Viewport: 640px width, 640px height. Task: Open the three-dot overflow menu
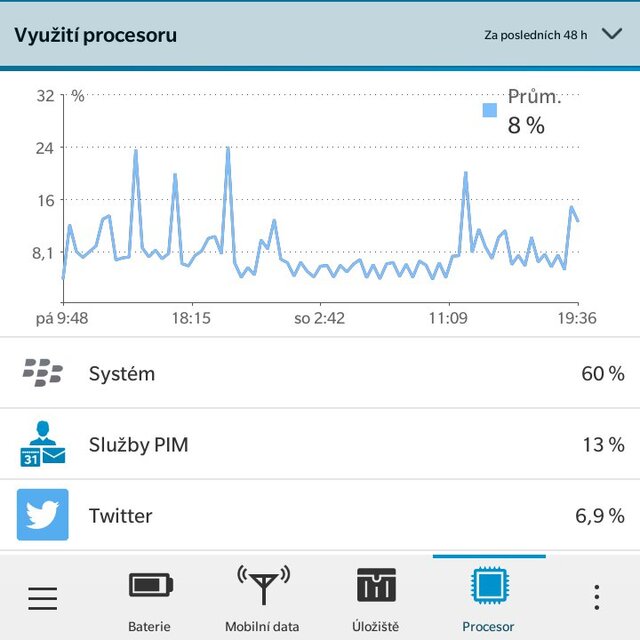click(597, 598)
